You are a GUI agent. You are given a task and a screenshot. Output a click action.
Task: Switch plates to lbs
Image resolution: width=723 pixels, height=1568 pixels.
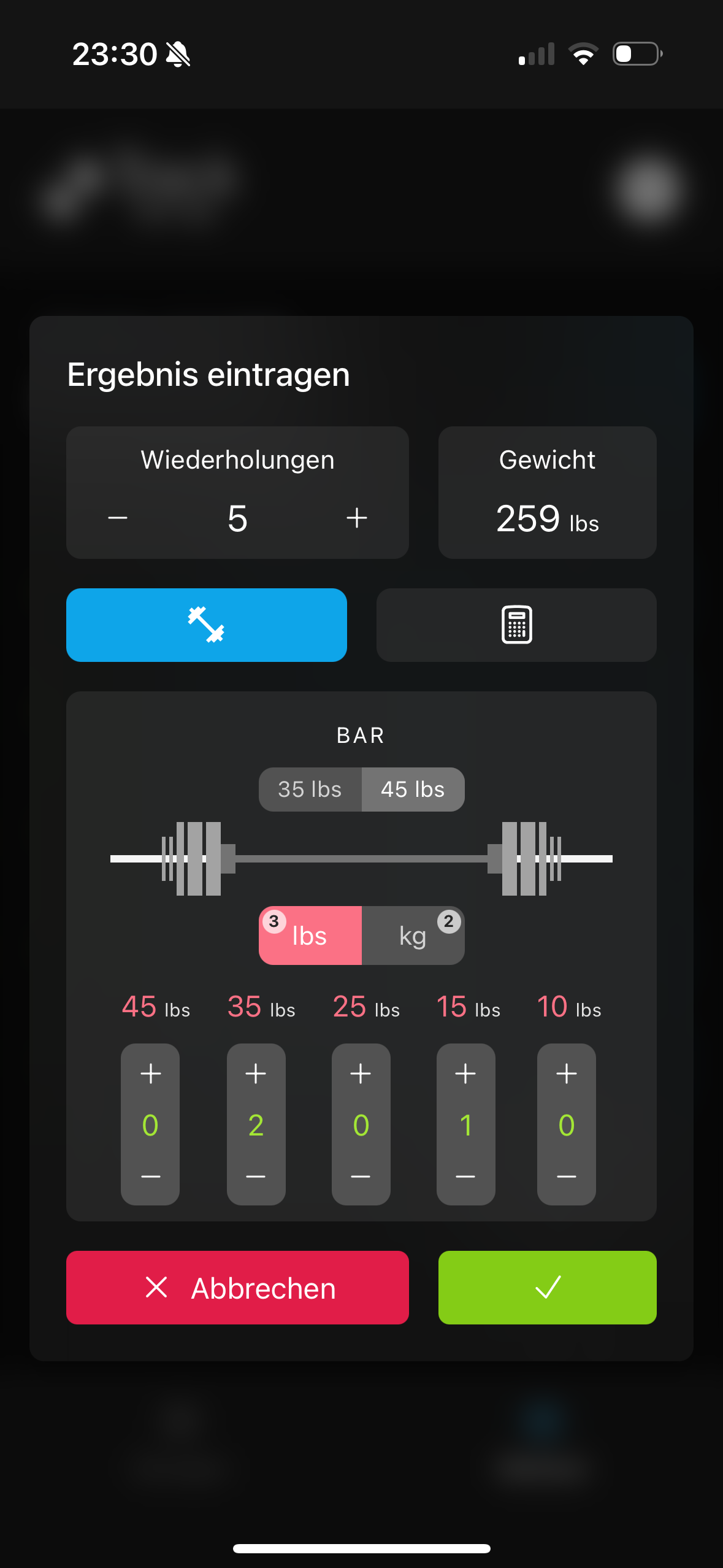tap(310, 936)
